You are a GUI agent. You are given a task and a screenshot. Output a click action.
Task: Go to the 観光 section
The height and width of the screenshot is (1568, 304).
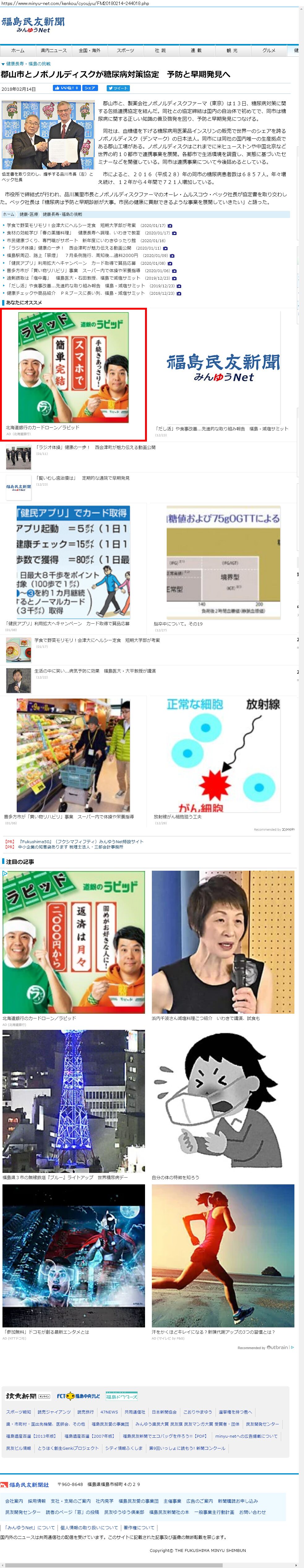(232, 50)
